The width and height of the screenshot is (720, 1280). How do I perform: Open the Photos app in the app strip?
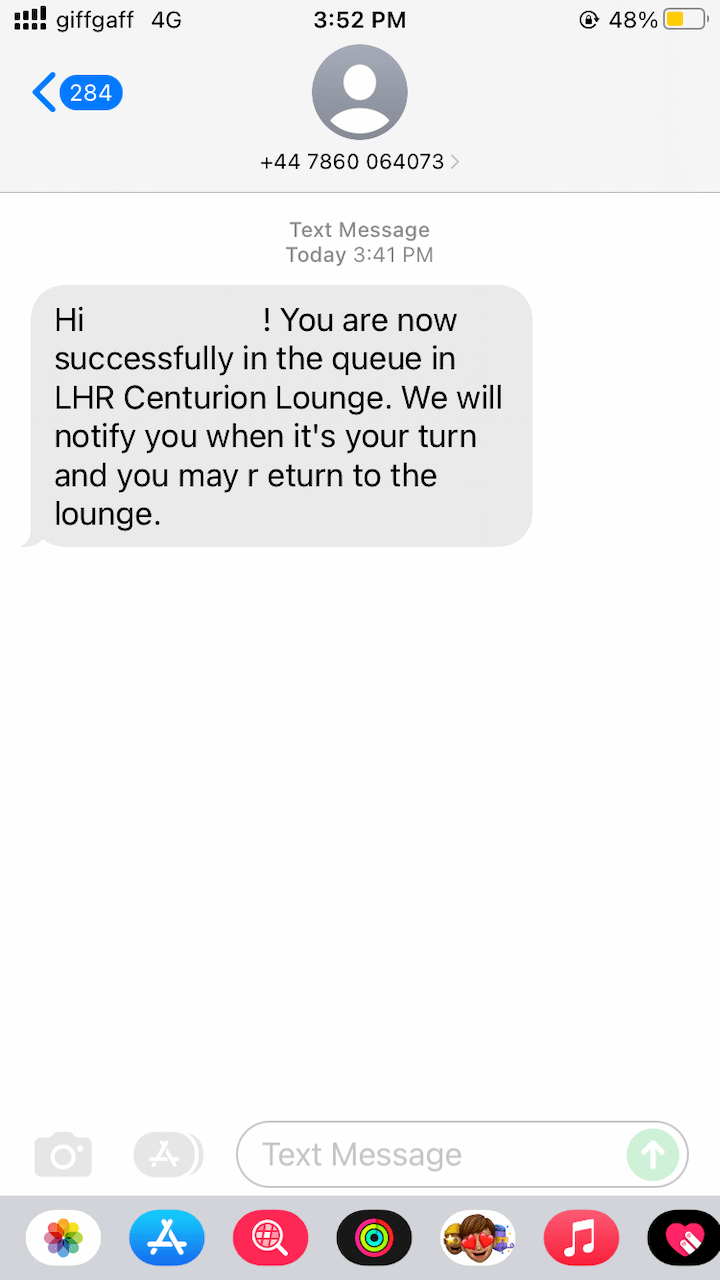pos(63,1238)
